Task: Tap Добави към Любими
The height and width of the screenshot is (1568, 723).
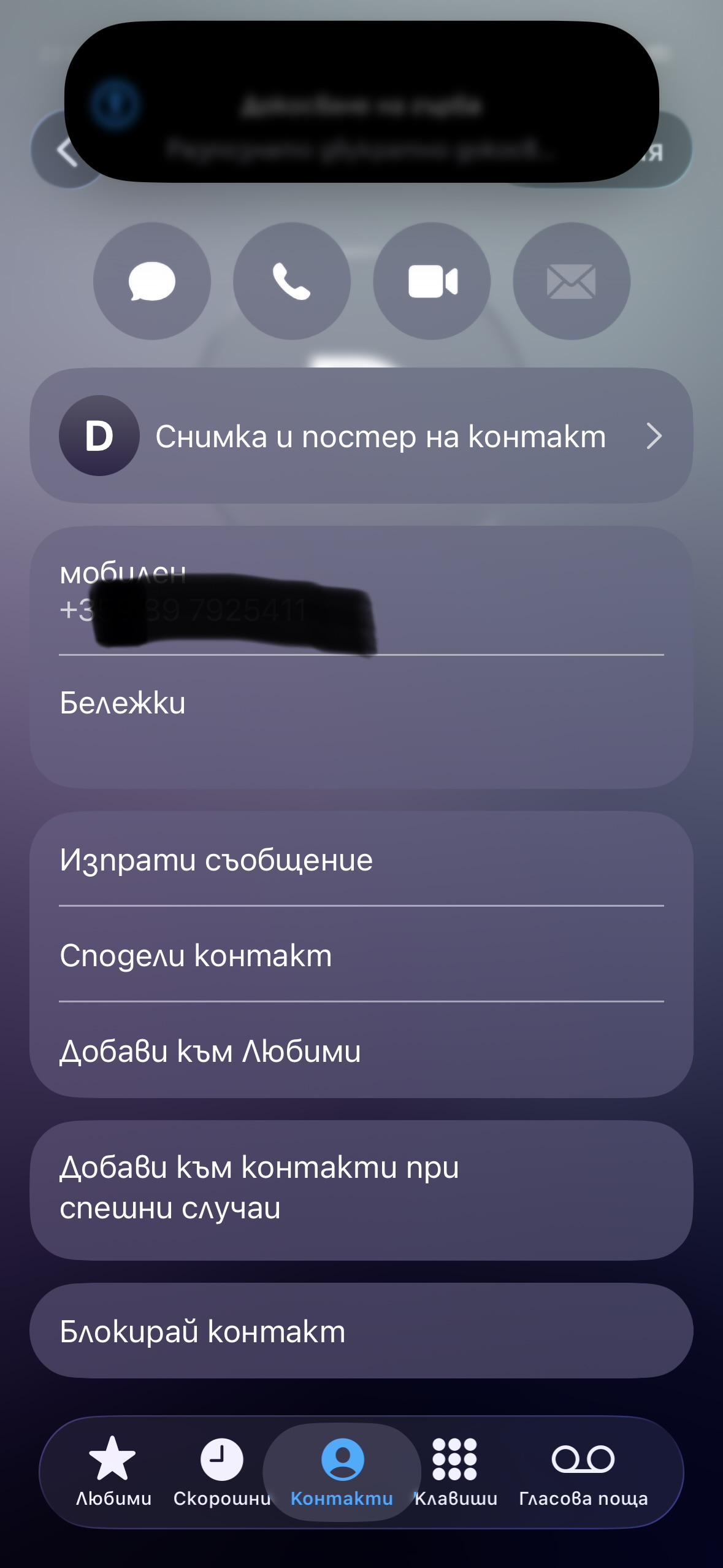Action: [361, 1051]
